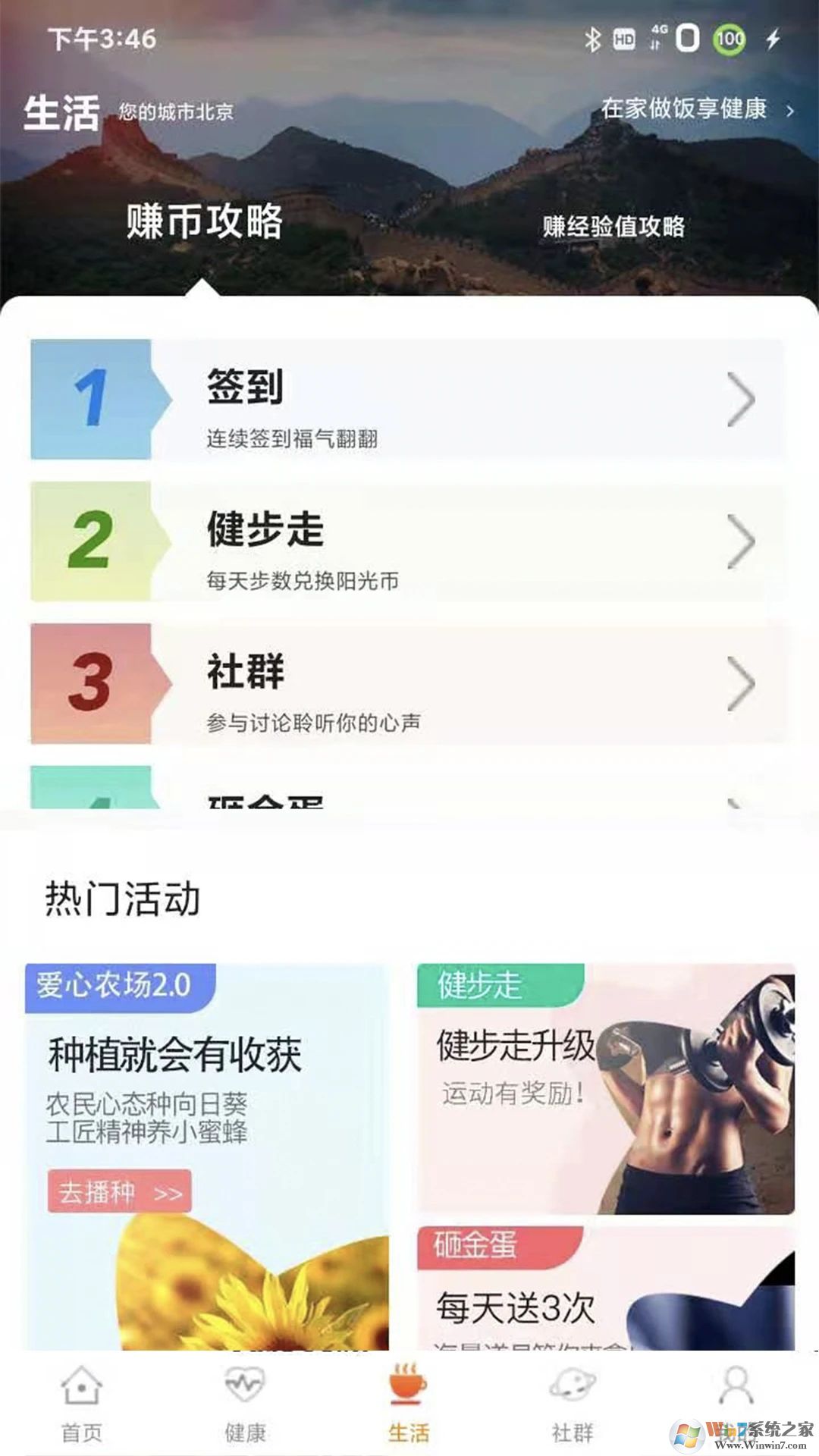This screenshot has width=819, height=1456.
Task: Tap 去播种 to start planting
Action: click(x=121, y=1191)
